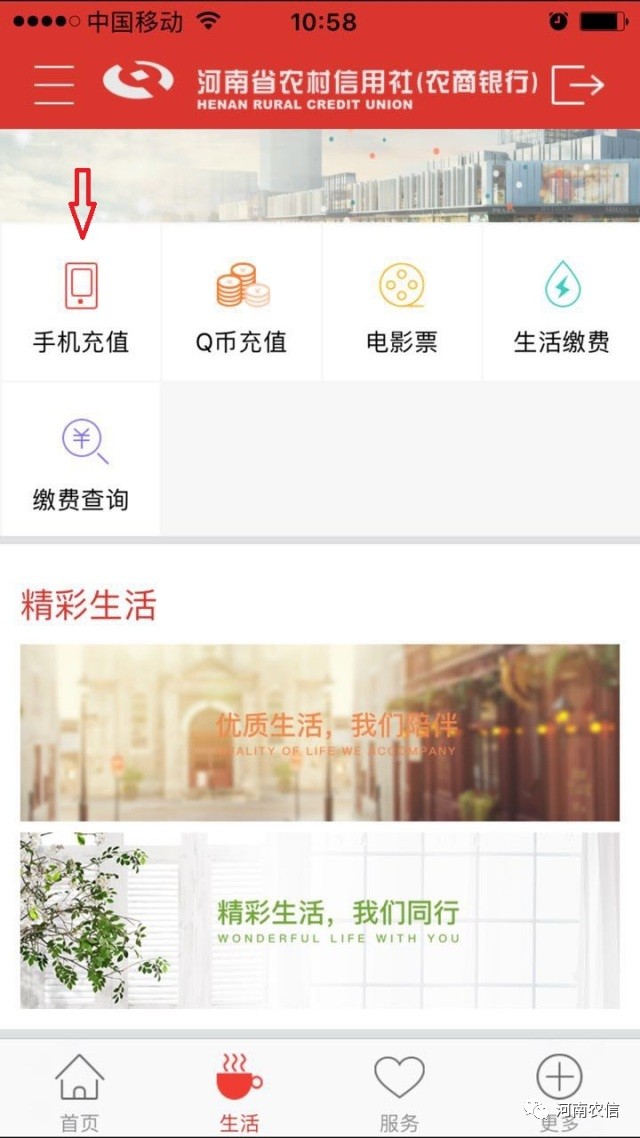Select Q币充值 option
Image resolution: width=640 pixels, height=1138 pixels.
(x=242, y=302)
